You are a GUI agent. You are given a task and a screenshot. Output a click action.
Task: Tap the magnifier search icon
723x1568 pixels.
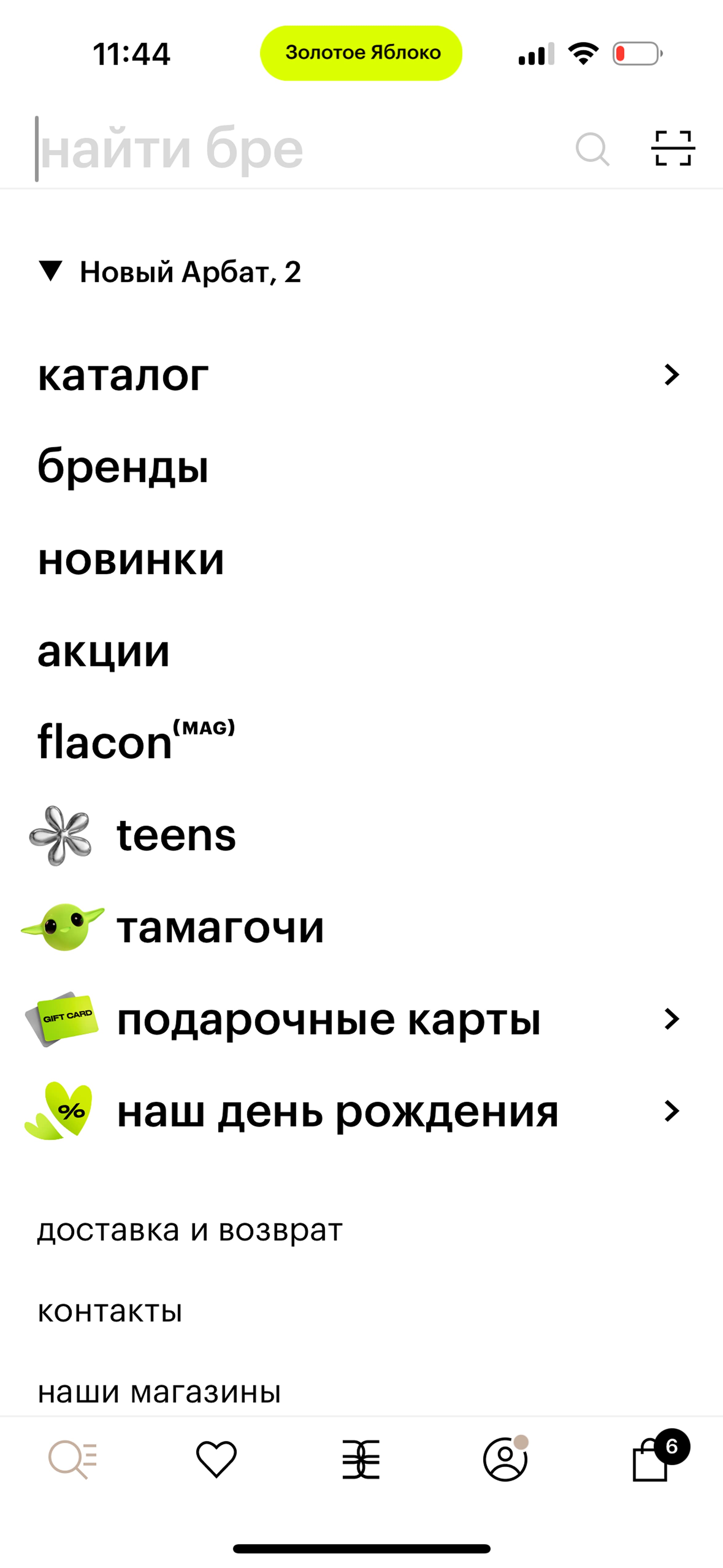point(592,149)
